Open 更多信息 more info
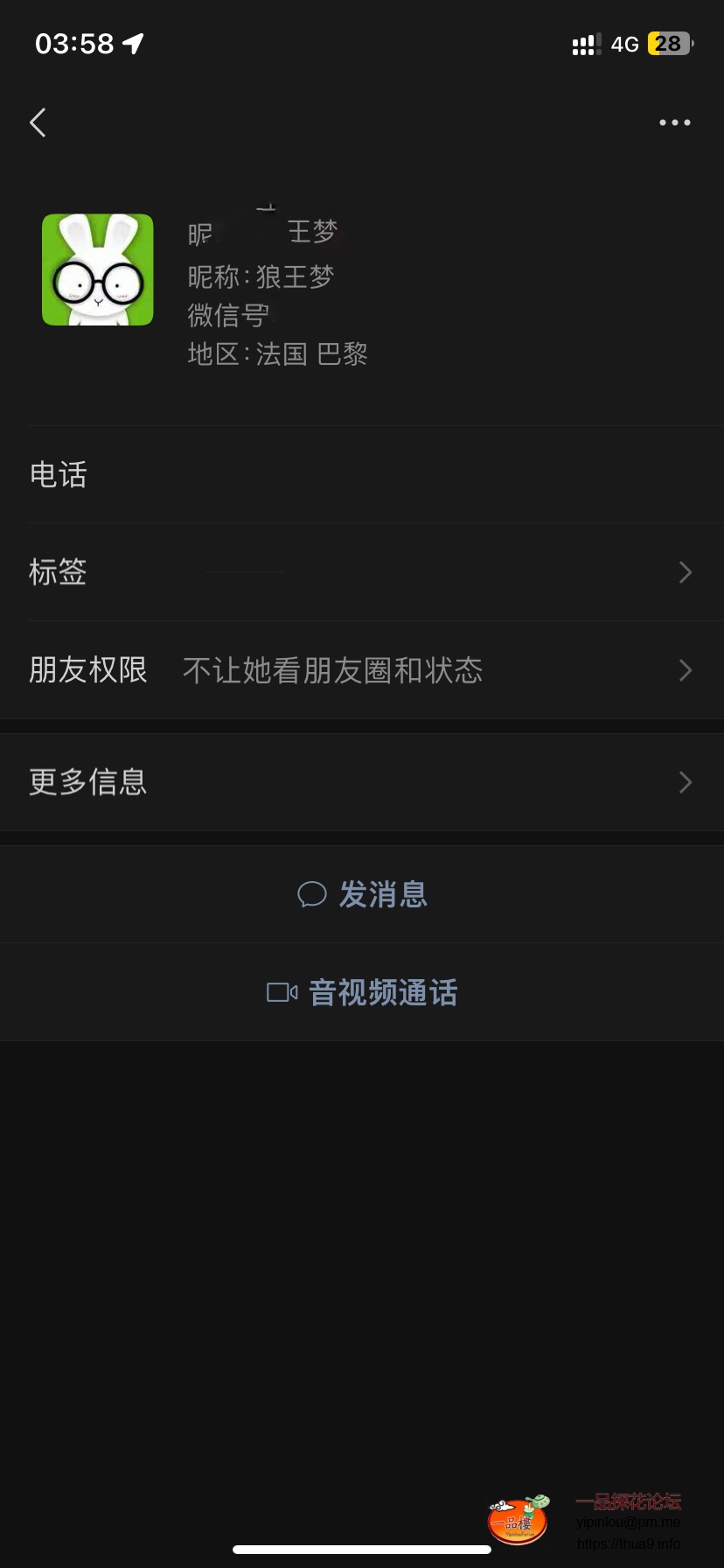724x1568 pixels. point(362,782)
